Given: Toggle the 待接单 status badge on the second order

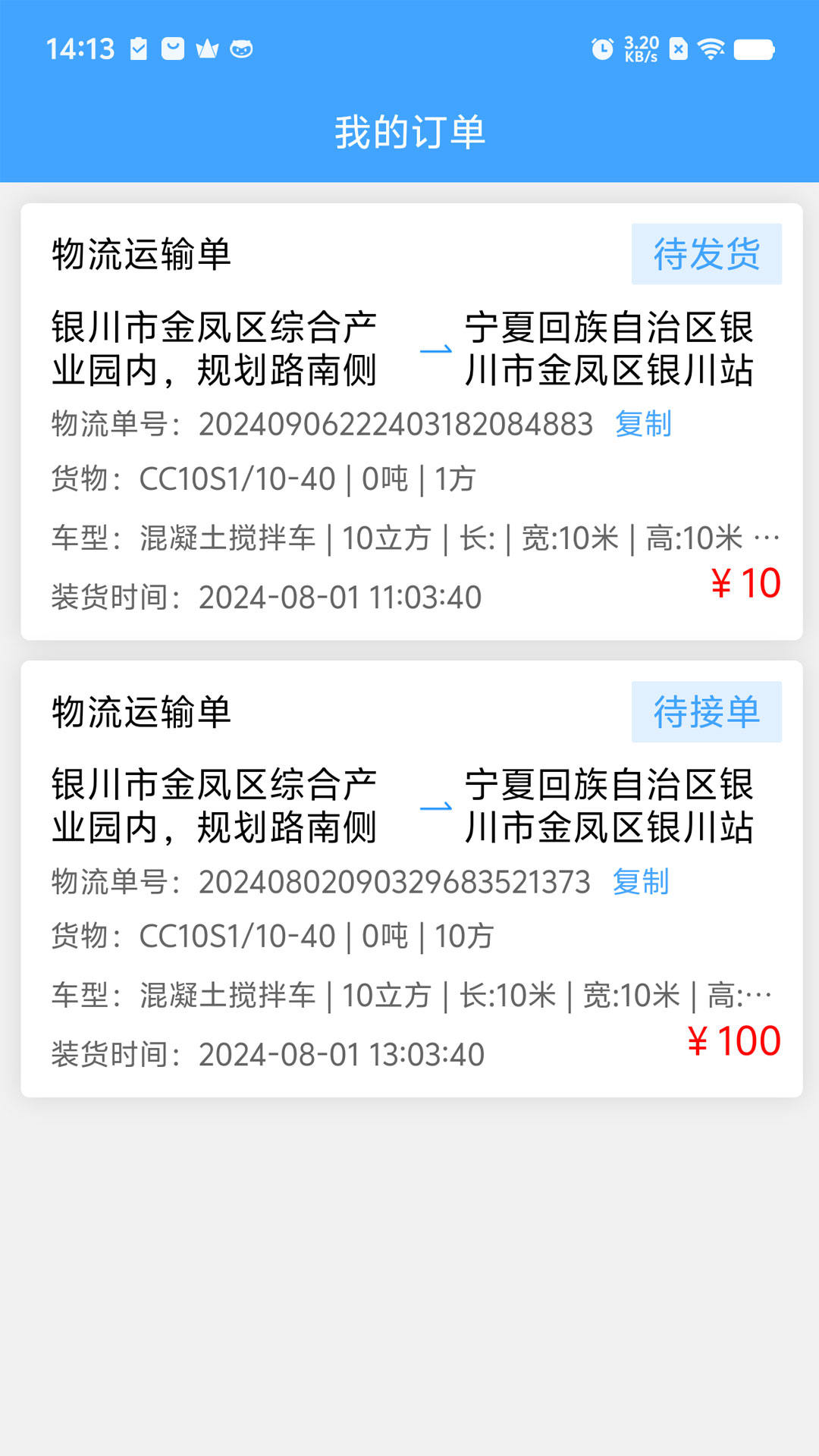Looking at the screenshot, I should pos(706,713).
